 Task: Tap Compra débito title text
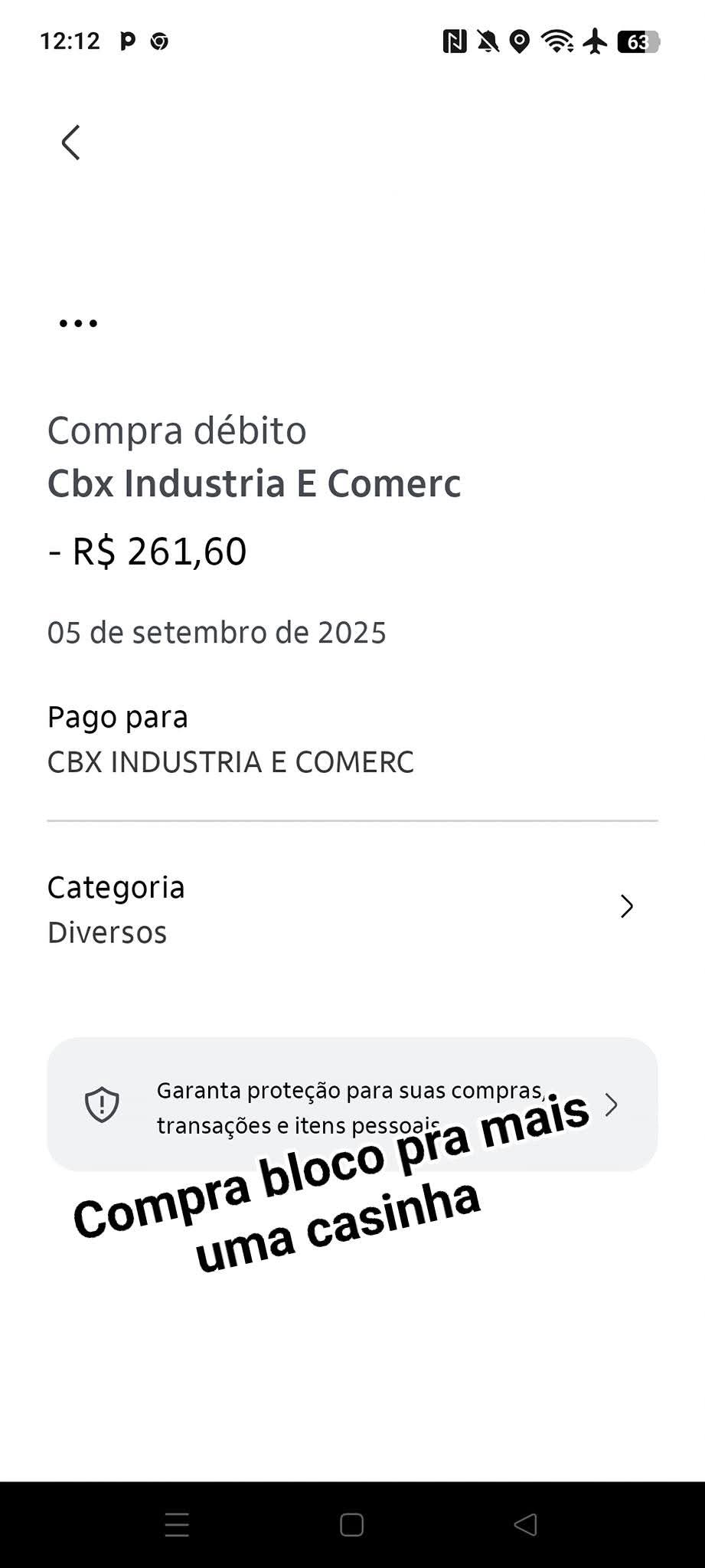(177, 430)
